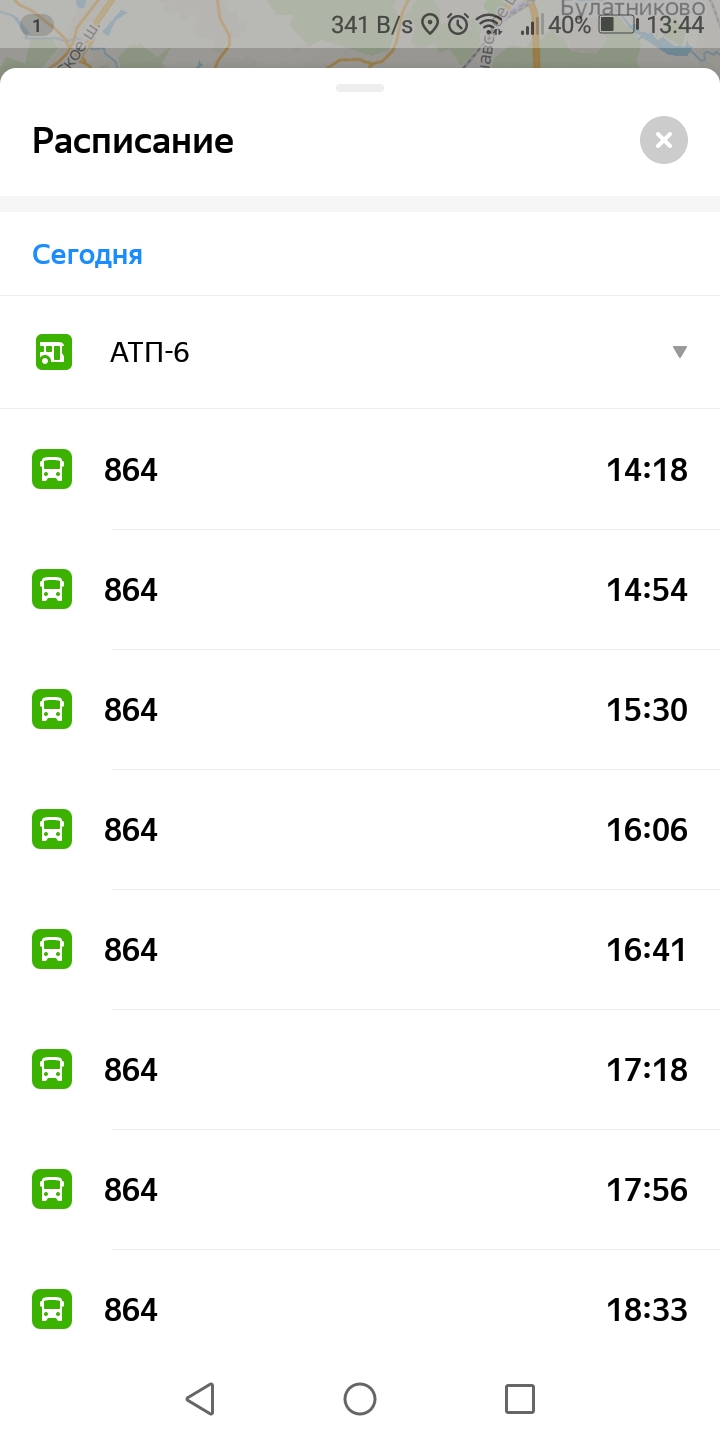720x1440 pixels.
Task: Tap Сегодня to change the date
Action: tap(87, 255)
